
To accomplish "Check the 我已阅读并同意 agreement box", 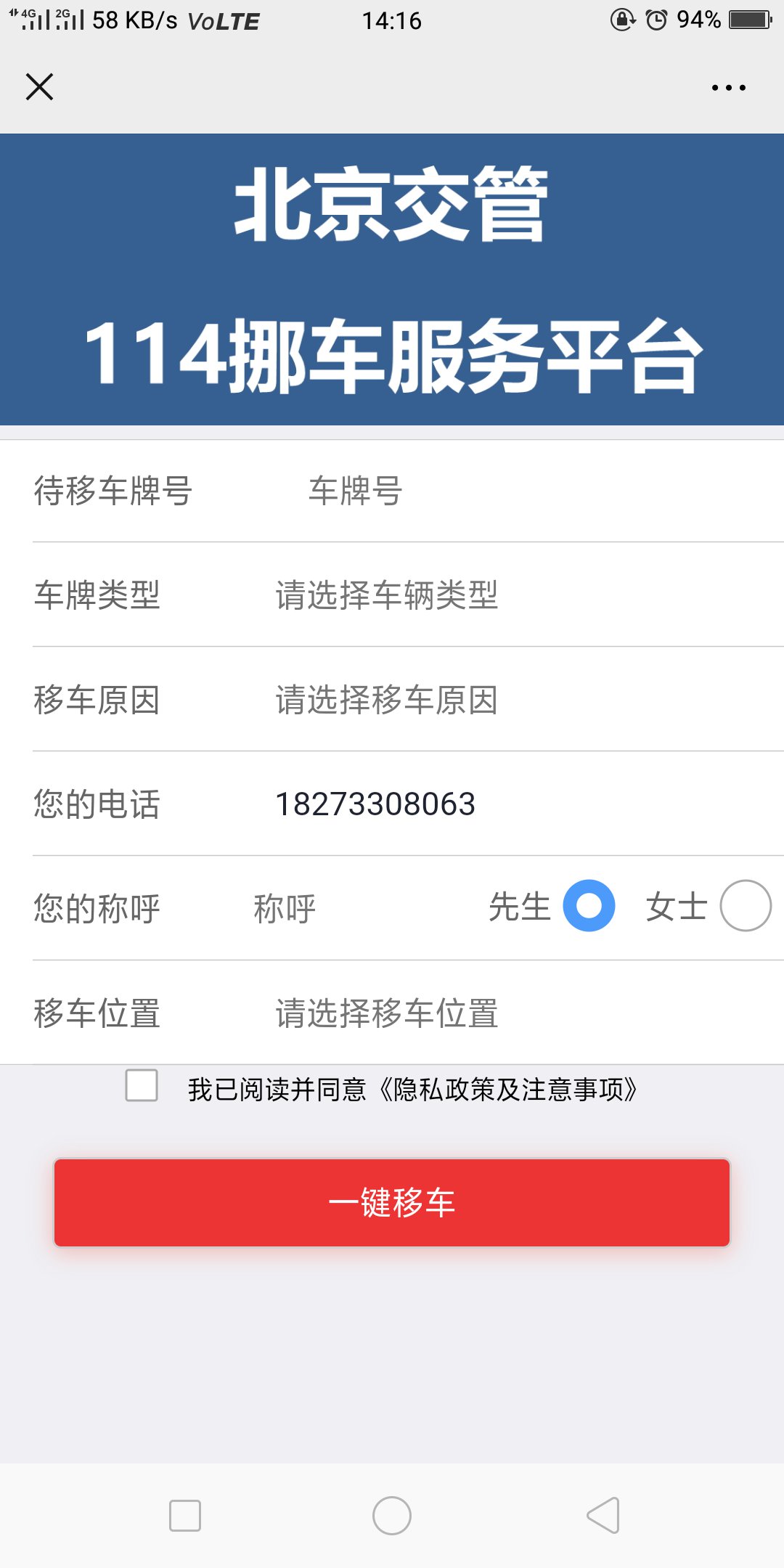I will click(142, 1086).
